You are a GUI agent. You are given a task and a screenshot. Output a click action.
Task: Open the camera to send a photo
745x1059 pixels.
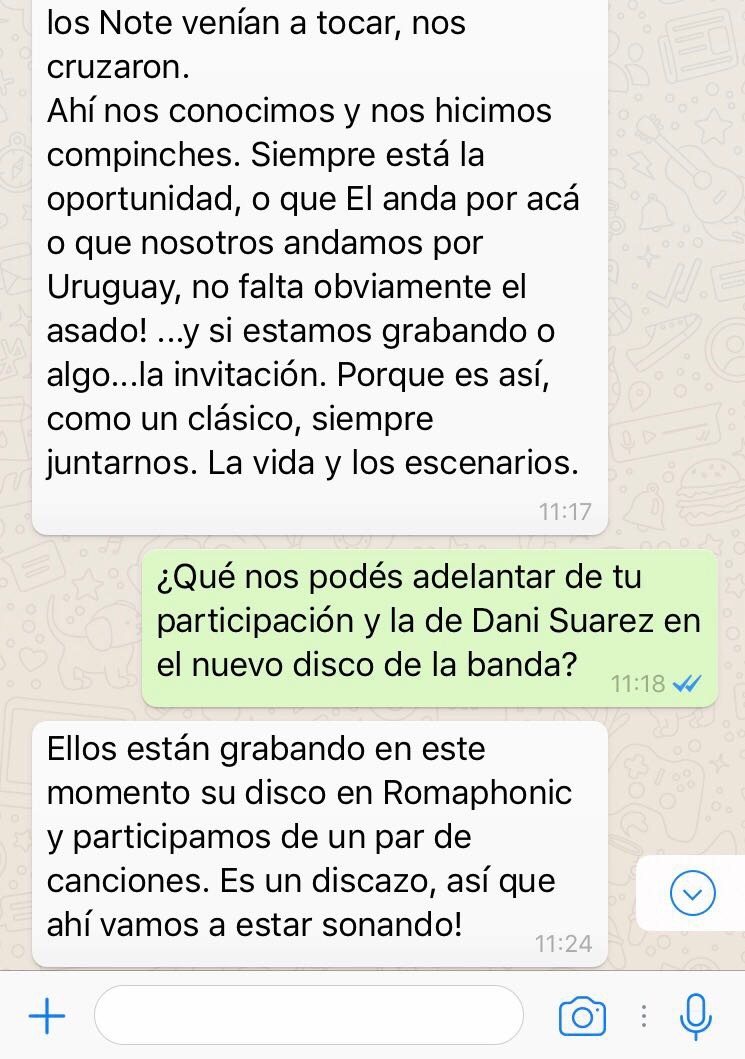[x=582, y=1017]
